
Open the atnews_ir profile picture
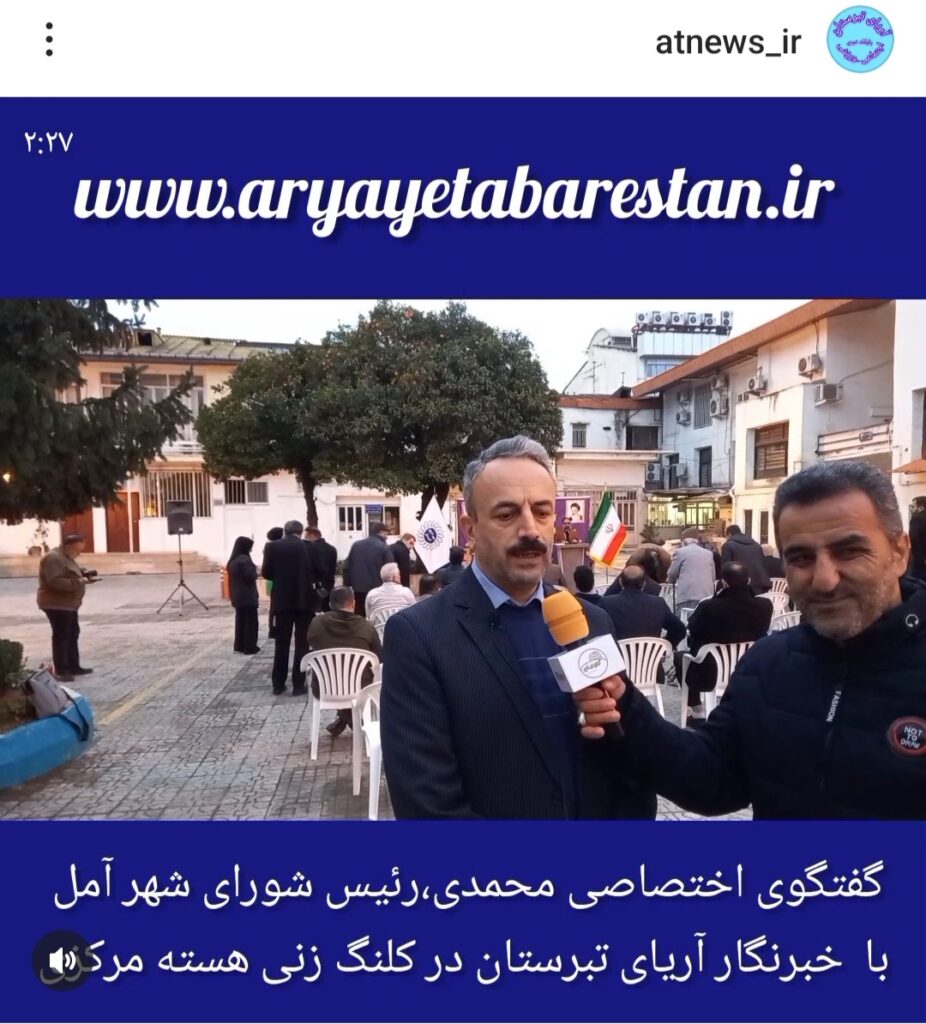click(x=859, y=40)
